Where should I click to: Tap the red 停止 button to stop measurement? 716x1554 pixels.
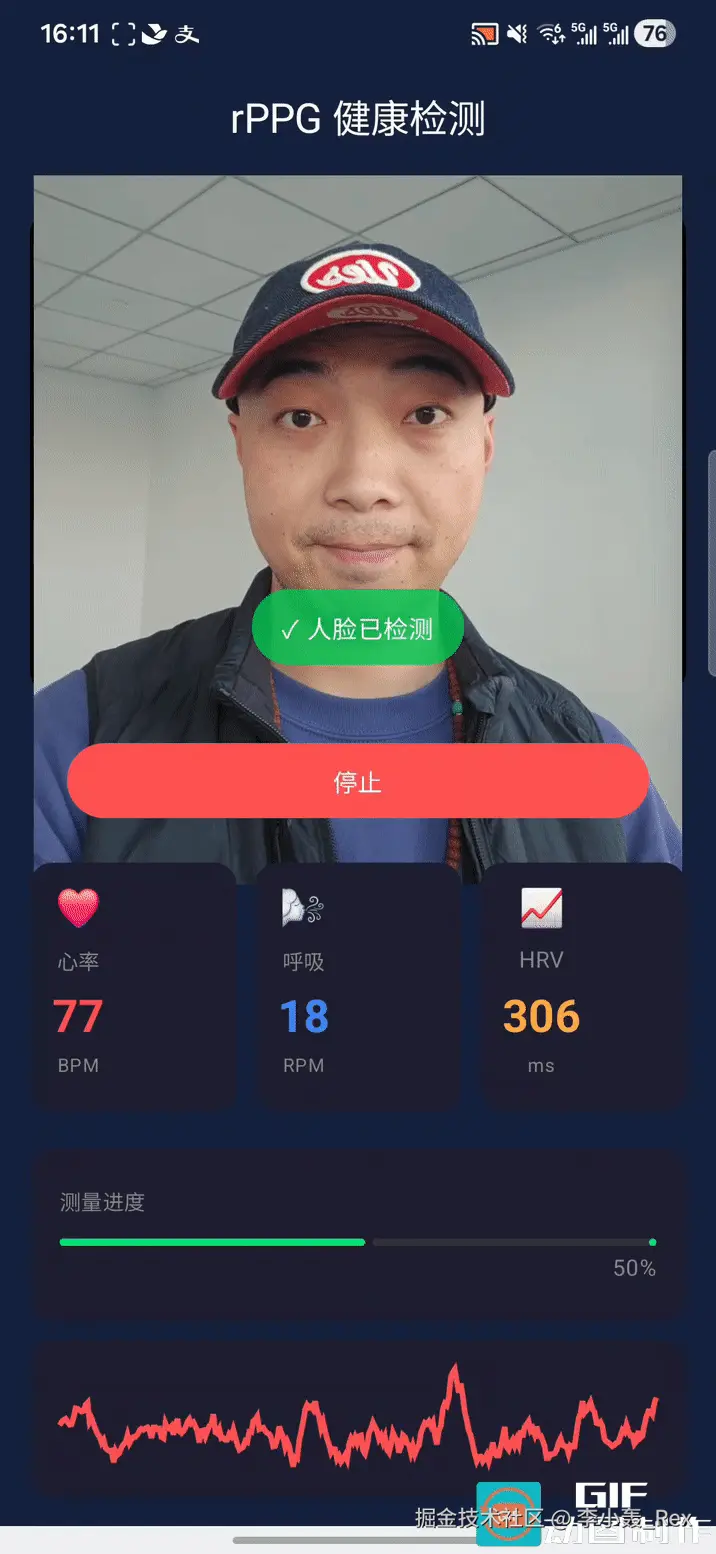click(x=358, y=781)
